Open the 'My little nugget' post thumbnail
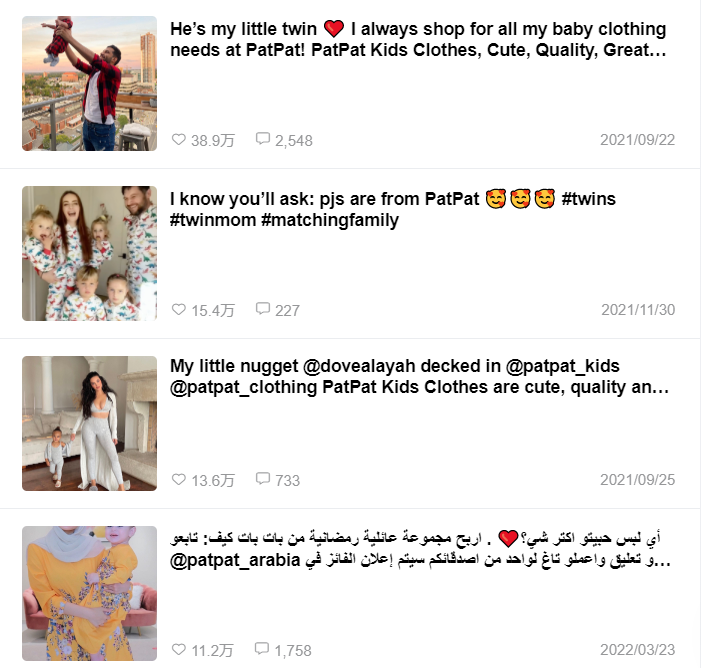 point(89,423)
